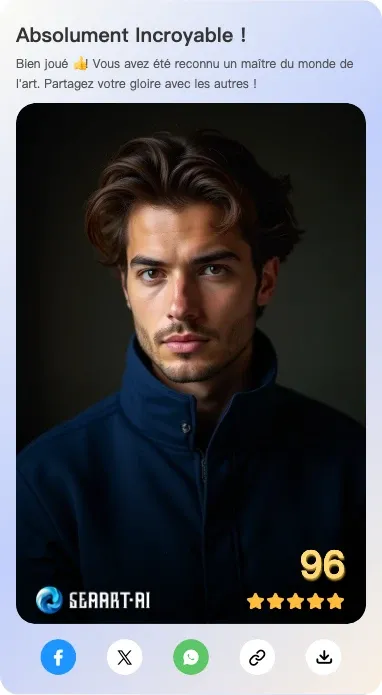Download the rated portrait card

324,657
